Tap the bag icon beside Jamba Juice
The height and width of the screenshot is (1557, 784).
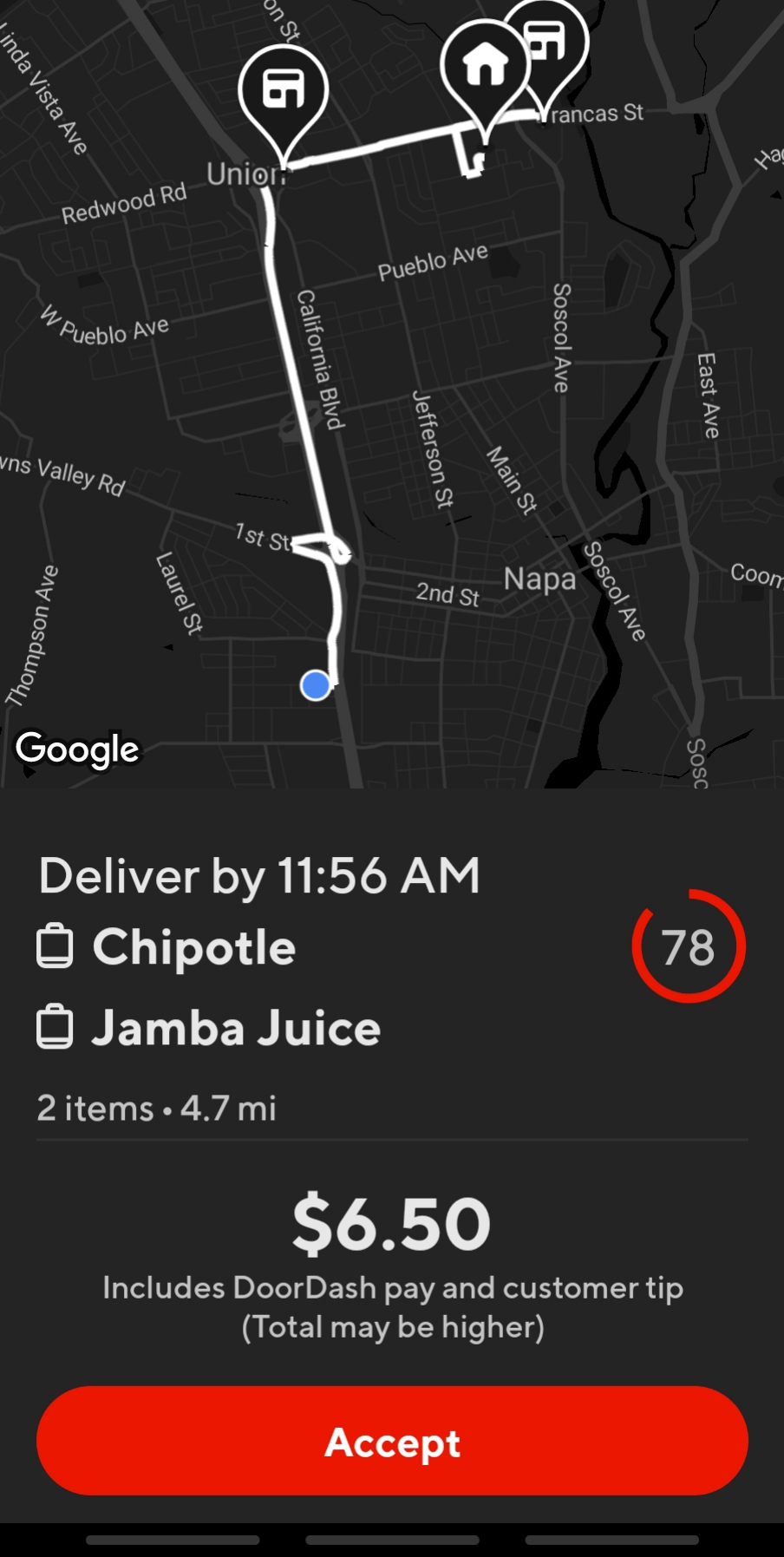click(56, 1027)
